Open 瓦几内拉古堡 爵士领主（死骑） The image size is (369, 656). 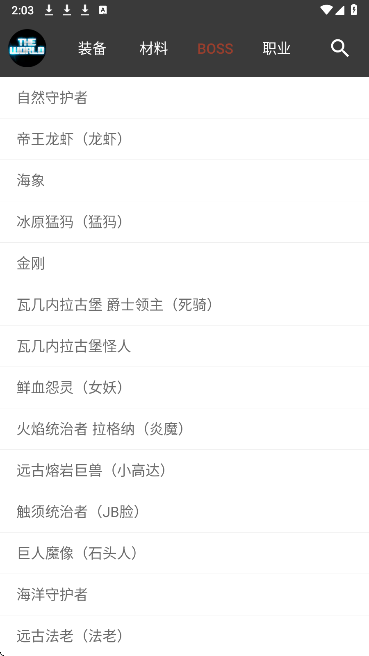point(184,305)
